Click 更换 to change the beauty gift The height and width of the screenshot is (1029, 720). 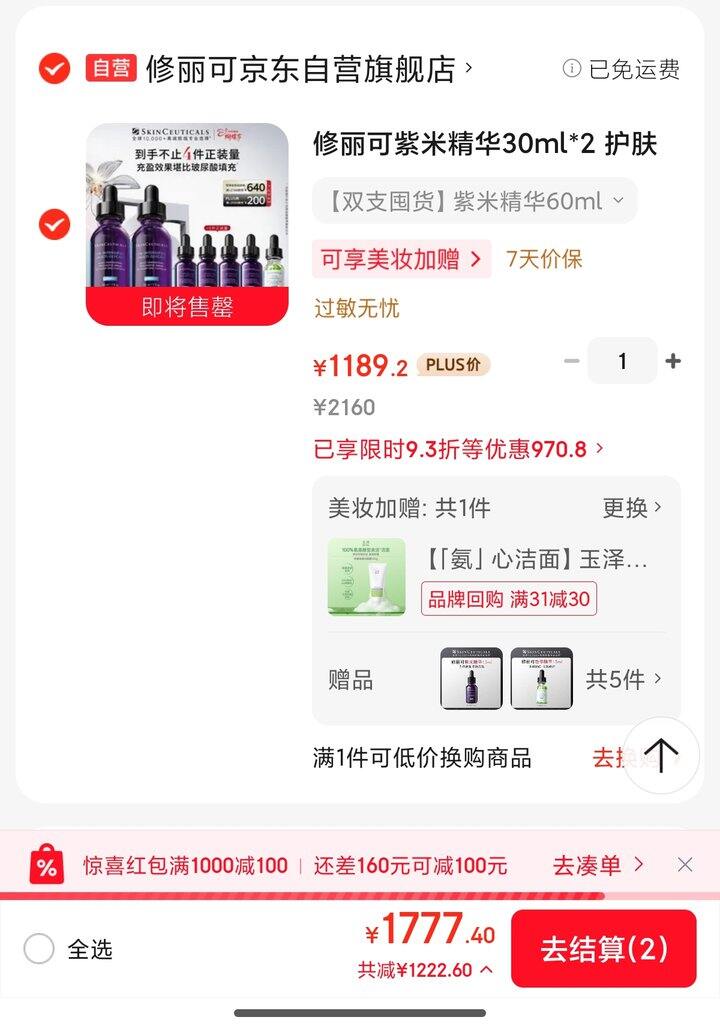(x=631, y=508)
